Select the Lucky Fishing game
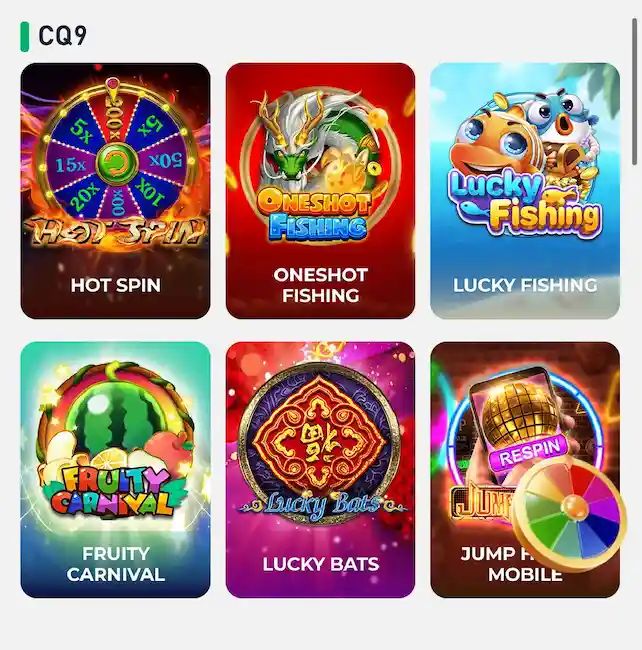Image resolution: width=642 pixels, height=650 pixels. (x=525, y=190)
